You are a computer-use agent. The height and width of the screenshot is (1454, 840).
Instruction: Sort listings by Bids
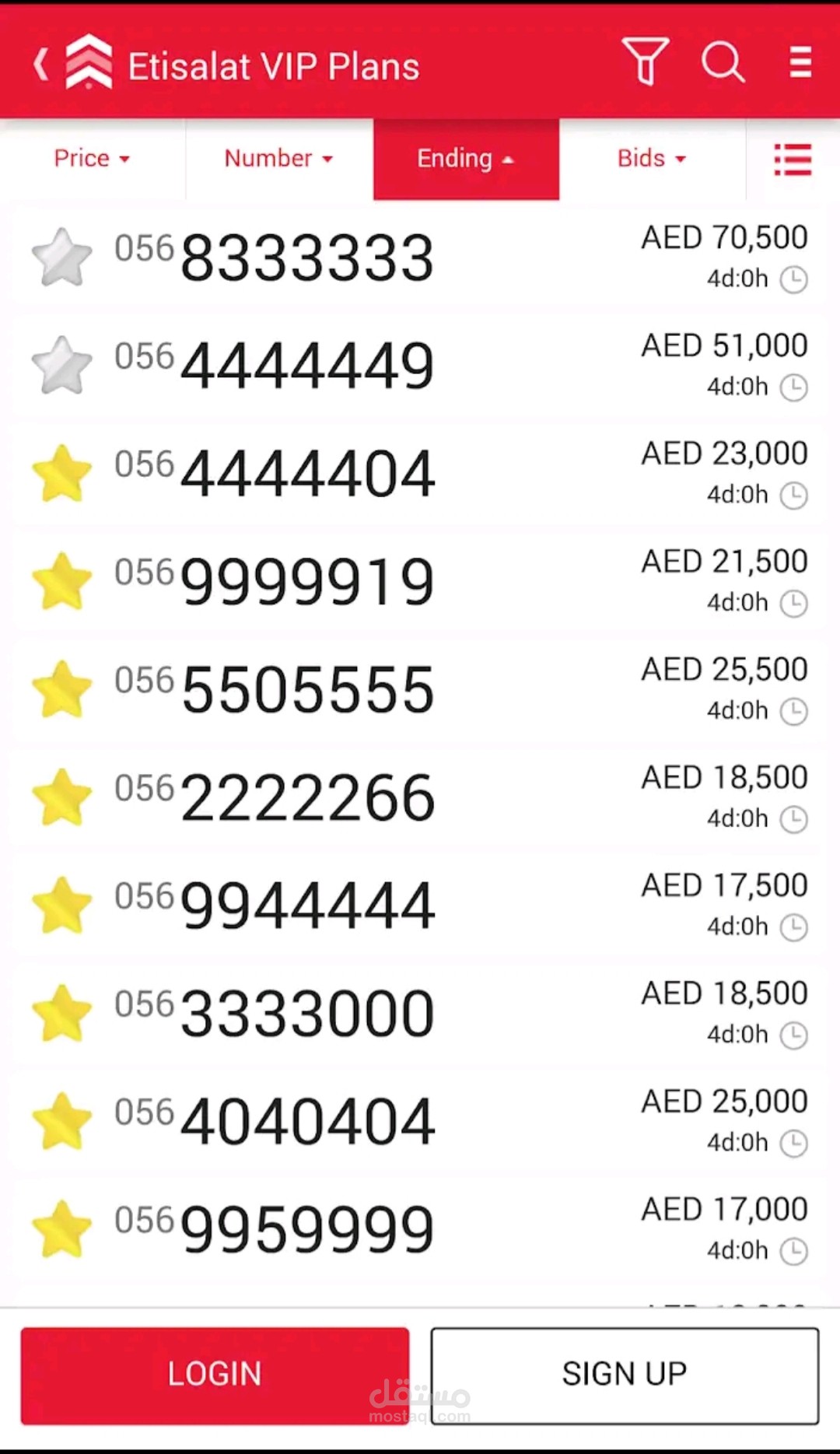tap(652, 159)
